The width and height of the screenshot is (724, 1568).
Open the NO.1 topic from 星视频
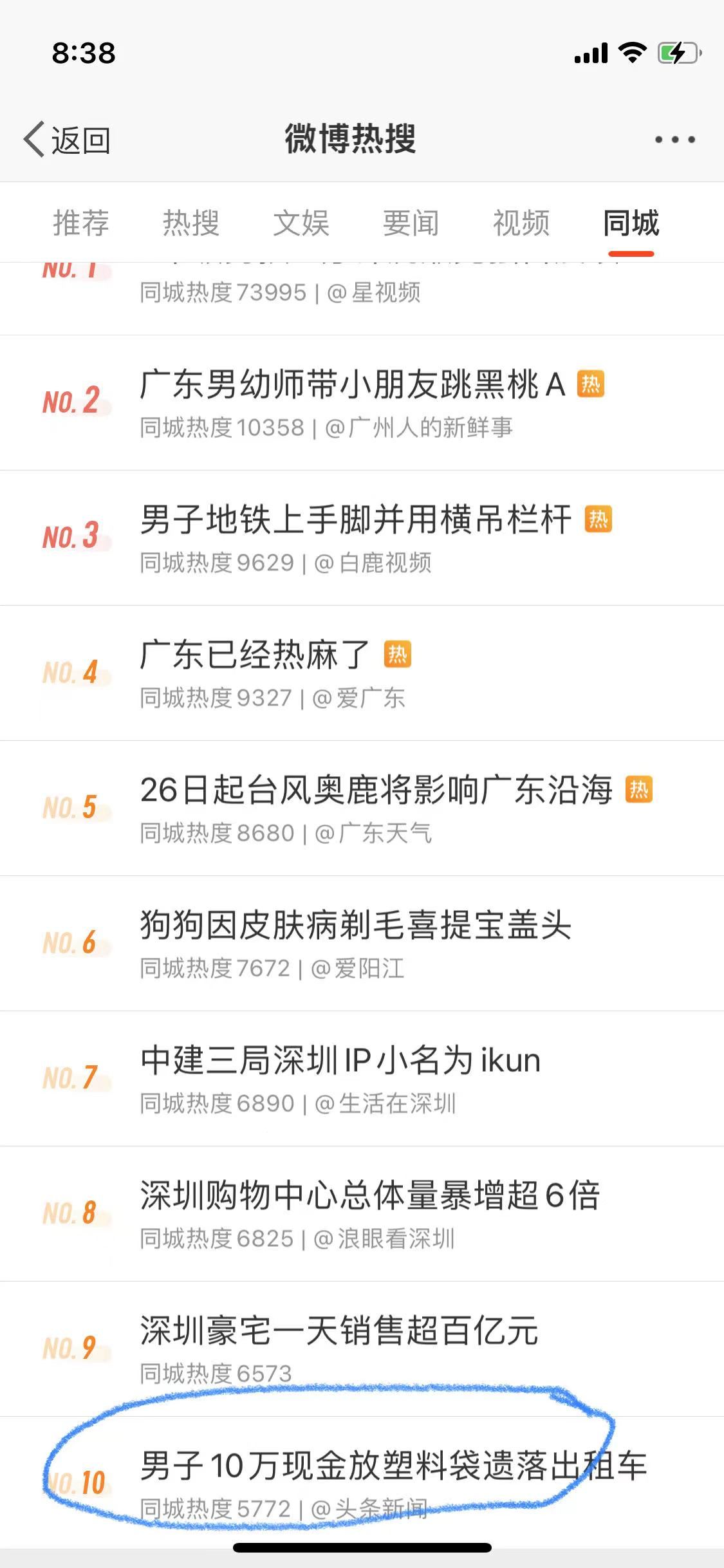(x=362, y=299)
